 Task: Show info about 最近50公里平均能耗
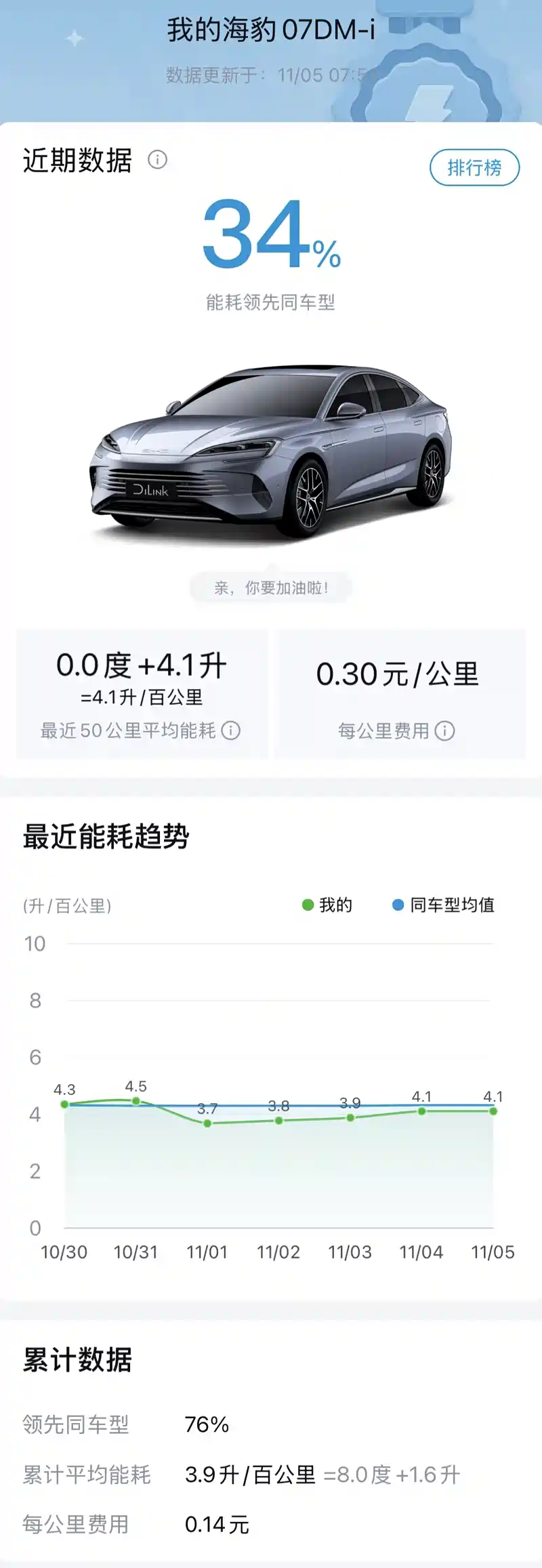click(231, 730)
